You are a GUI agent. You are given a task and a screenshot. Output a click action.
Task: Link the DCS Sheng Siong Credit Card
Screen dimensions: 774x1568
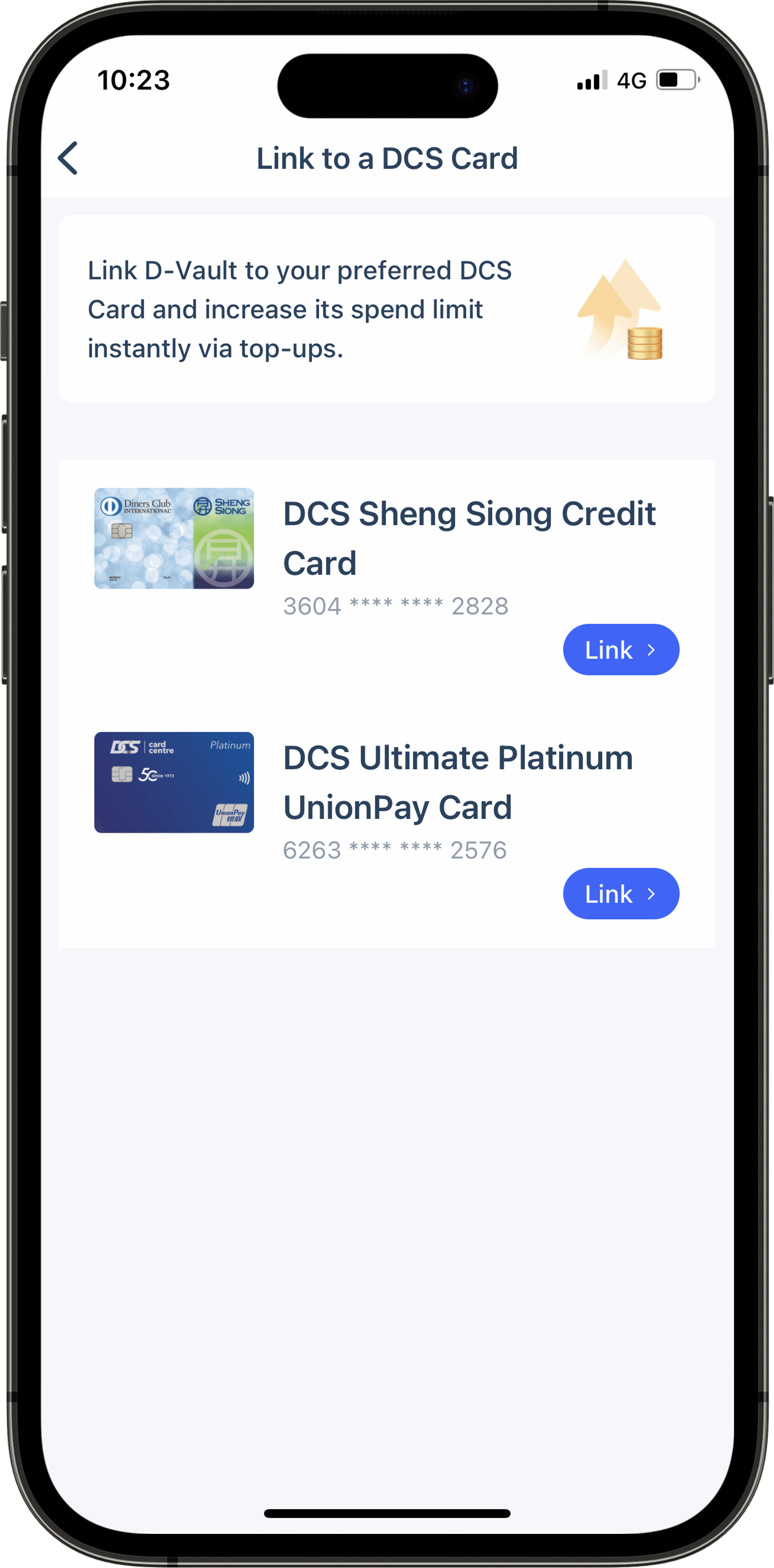(620, 649)
